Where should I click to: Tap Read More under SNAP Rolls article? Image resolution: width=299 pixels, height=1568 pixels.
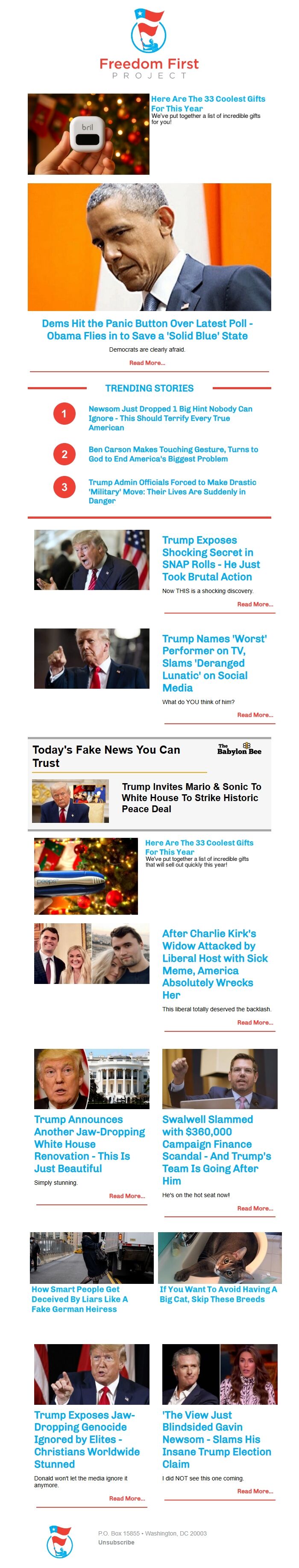coord(255,605)
